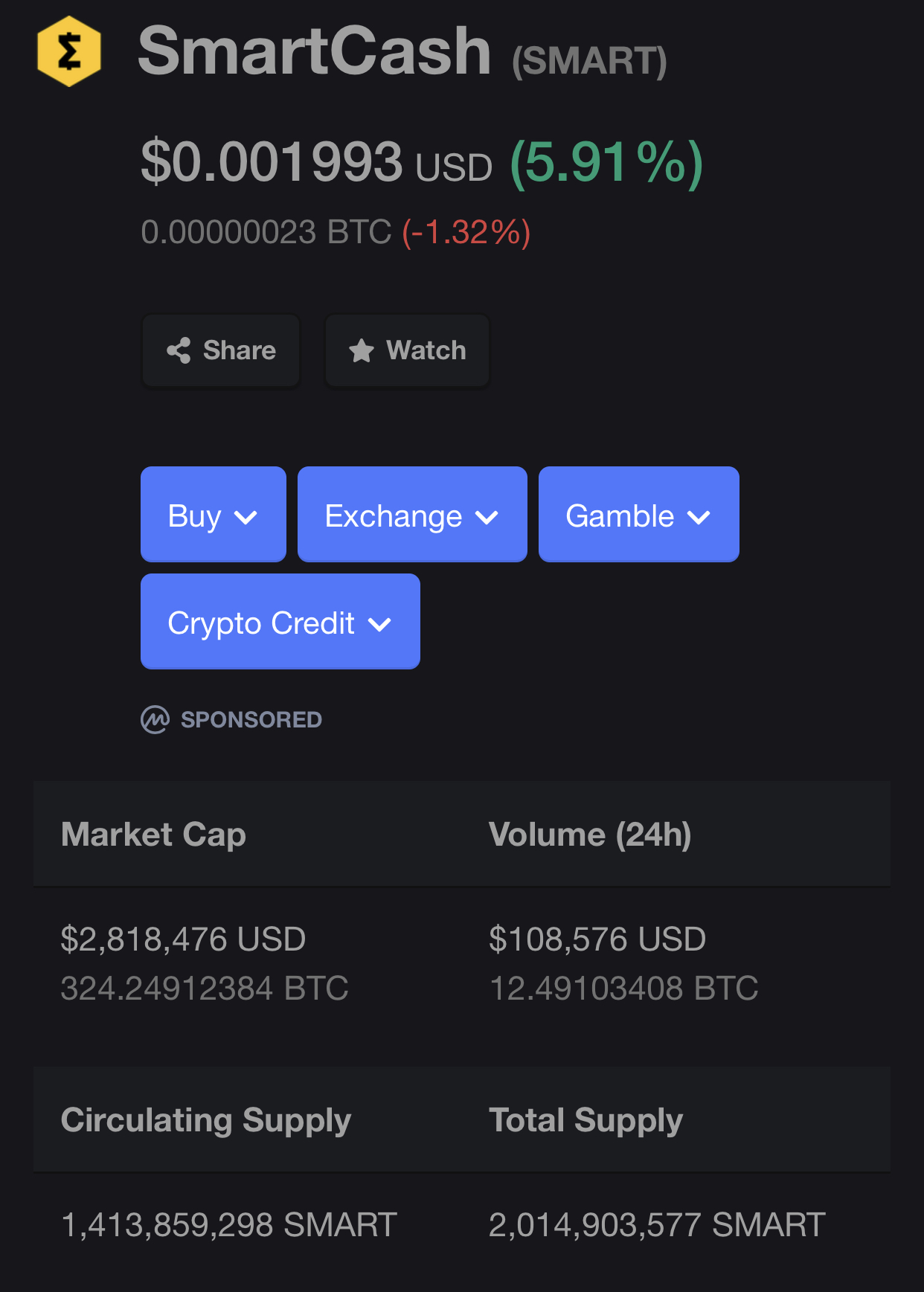Open the Crypto Credit dropdown
Screen dimensions: 924x1292
pos(280,621)
